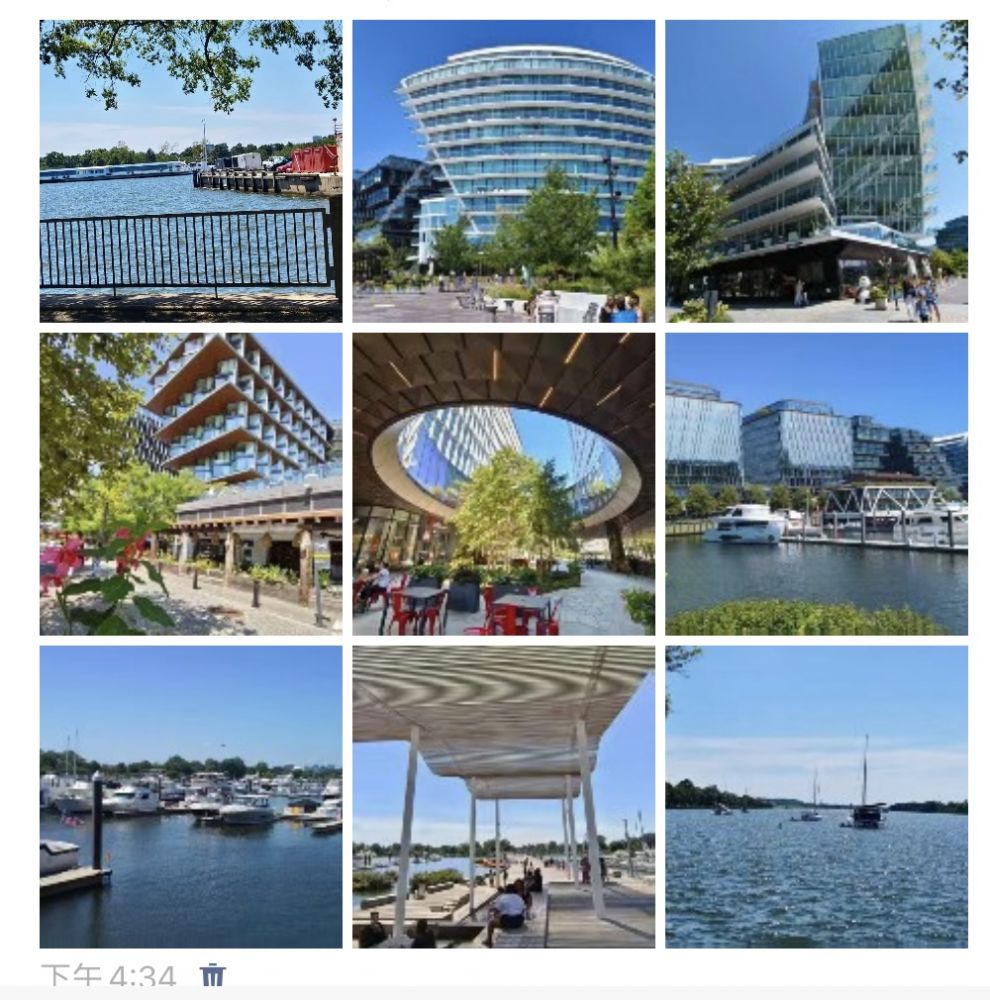Open the sailboat on open water photo

tap(816, 796)
